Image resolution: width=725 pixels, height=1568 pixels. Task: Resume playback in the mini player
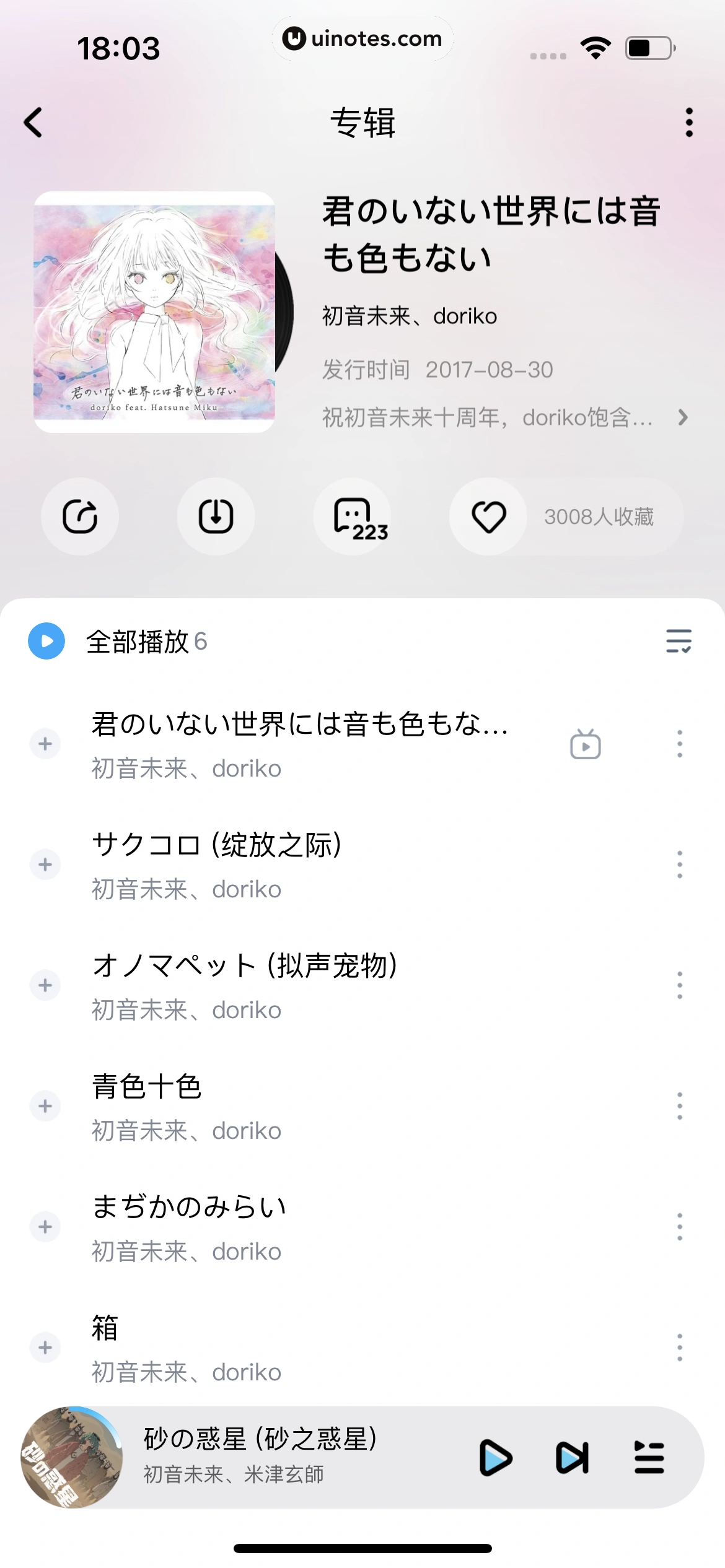(495, 1458)
